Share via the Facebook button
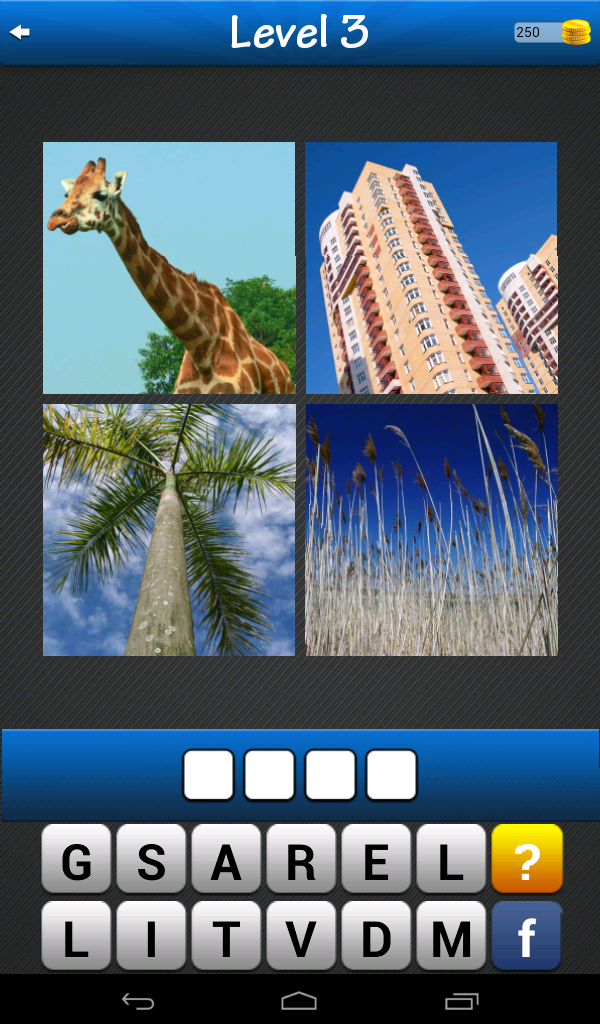The width and height of the screenshot is (600, 1024). pos(527,936)
